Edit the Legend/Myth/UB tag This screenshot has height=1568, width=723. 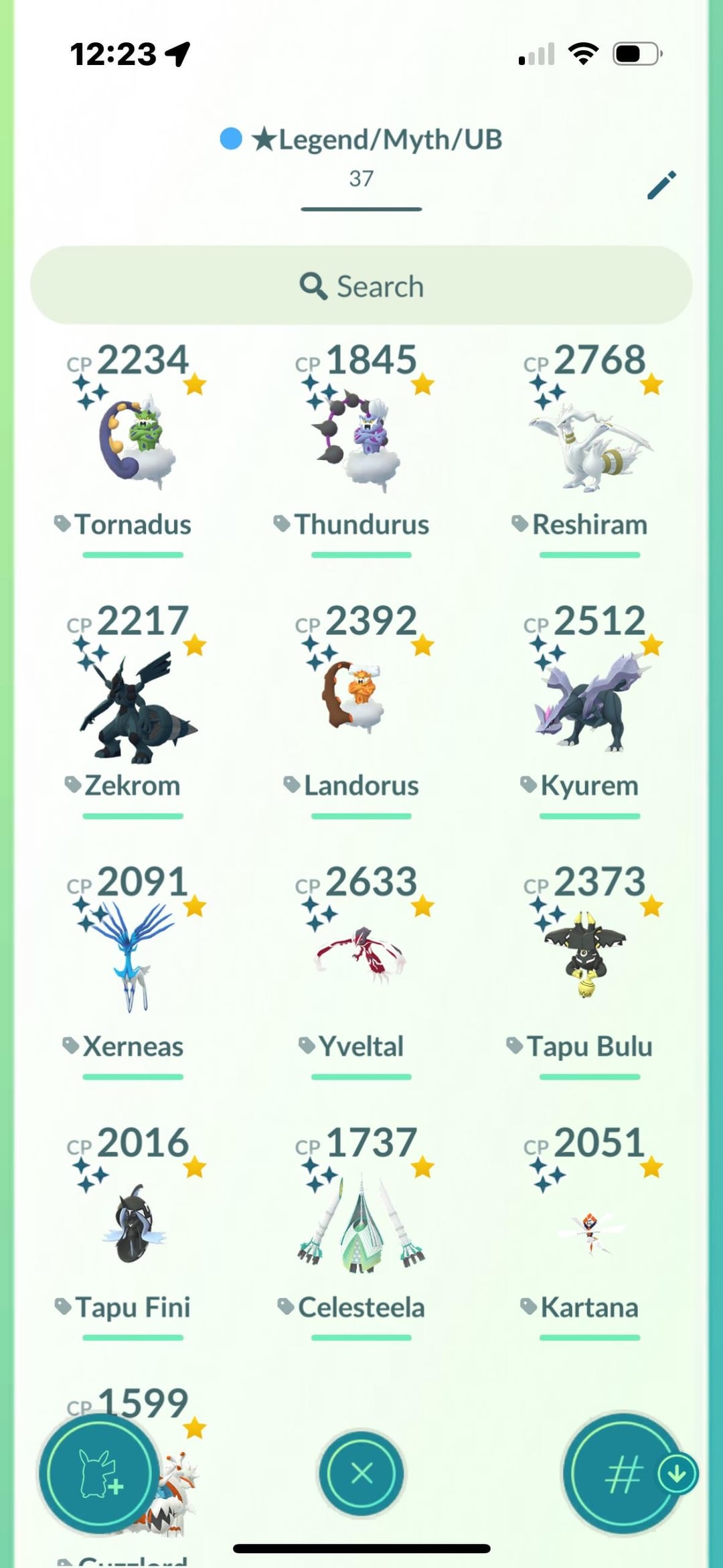click(661, 186)
